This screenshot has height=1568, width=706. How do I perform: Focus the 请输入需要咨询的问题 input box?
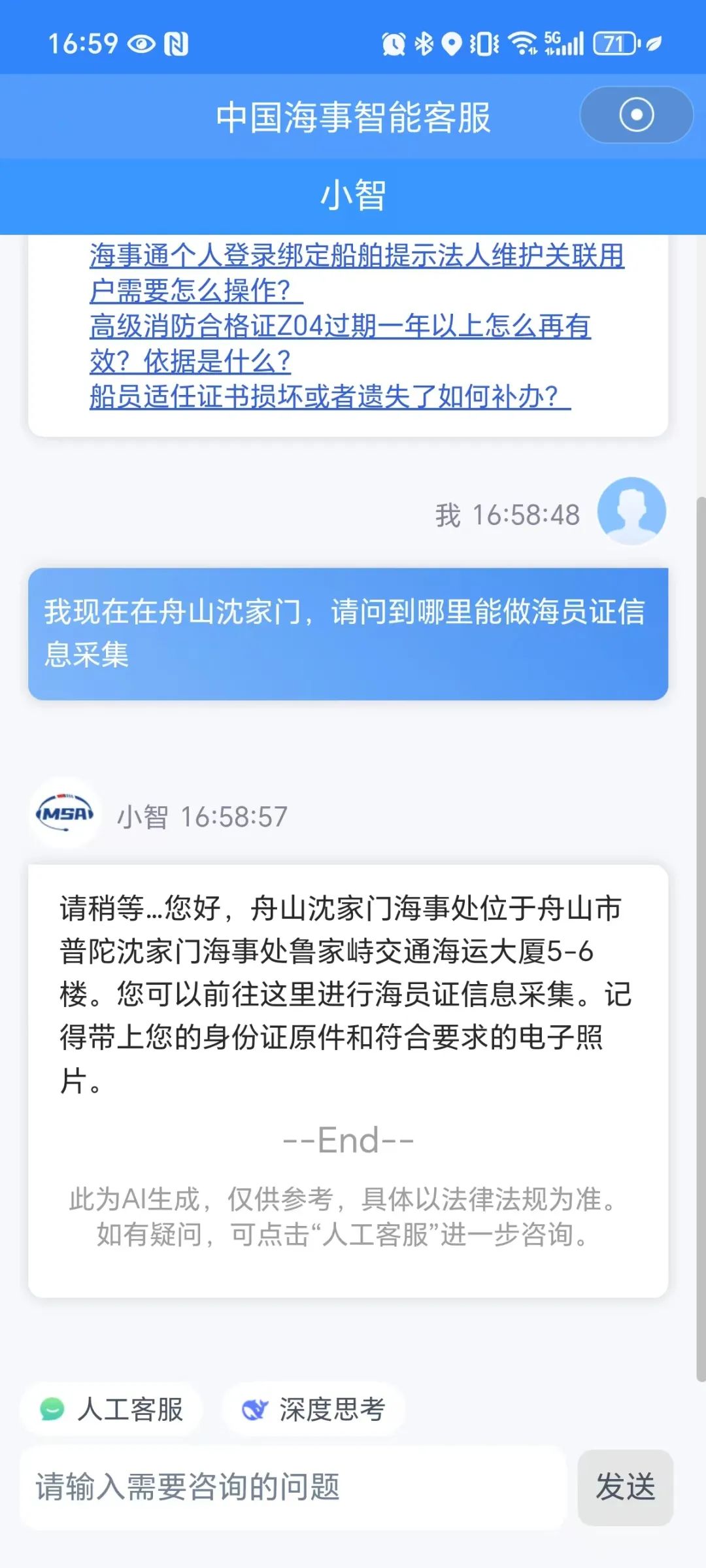pyautogui.click(x=291, y=1488)
